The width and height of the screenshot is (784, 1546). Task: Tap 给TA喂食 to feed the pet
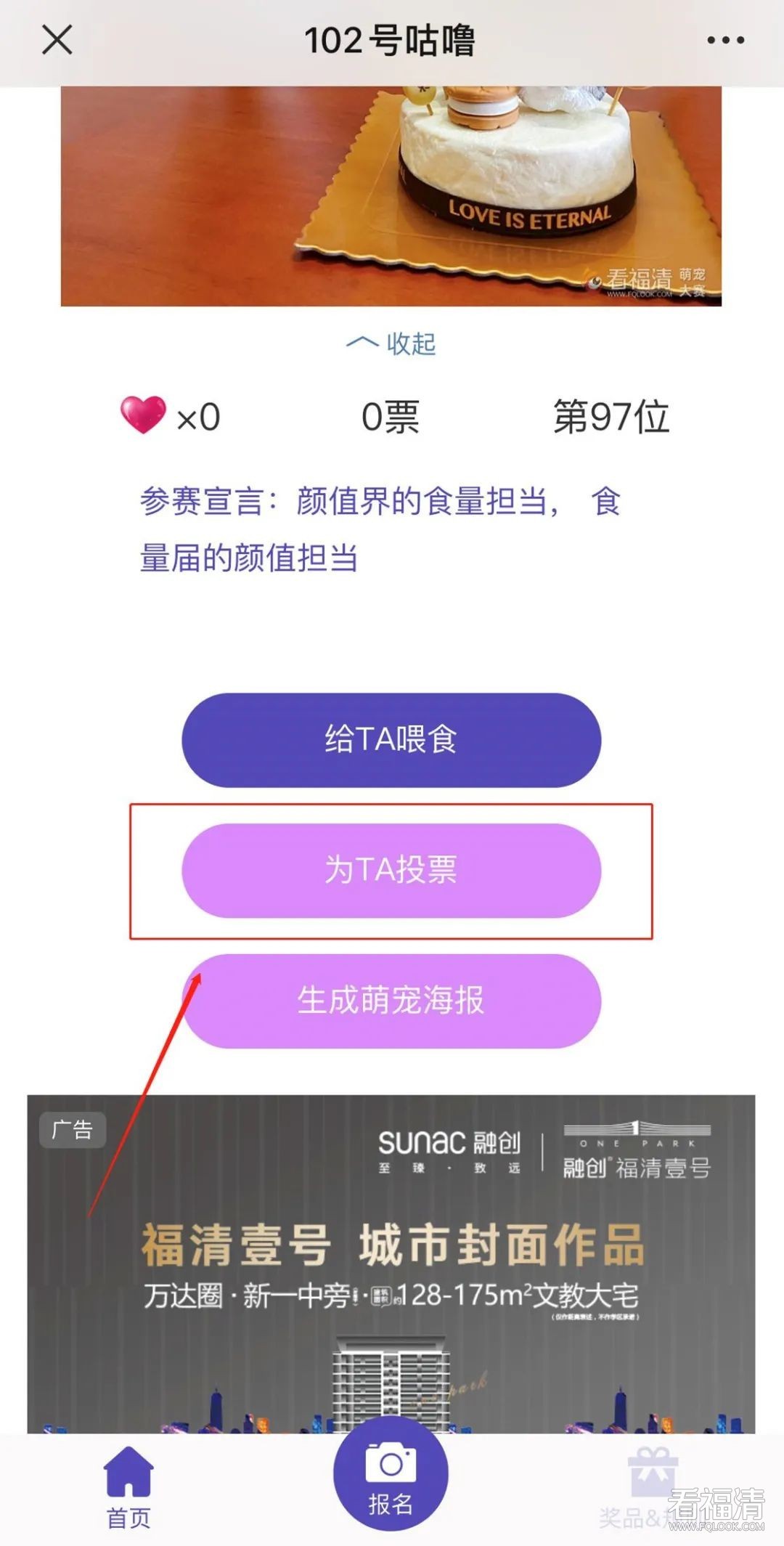click(x=391, y=740)
